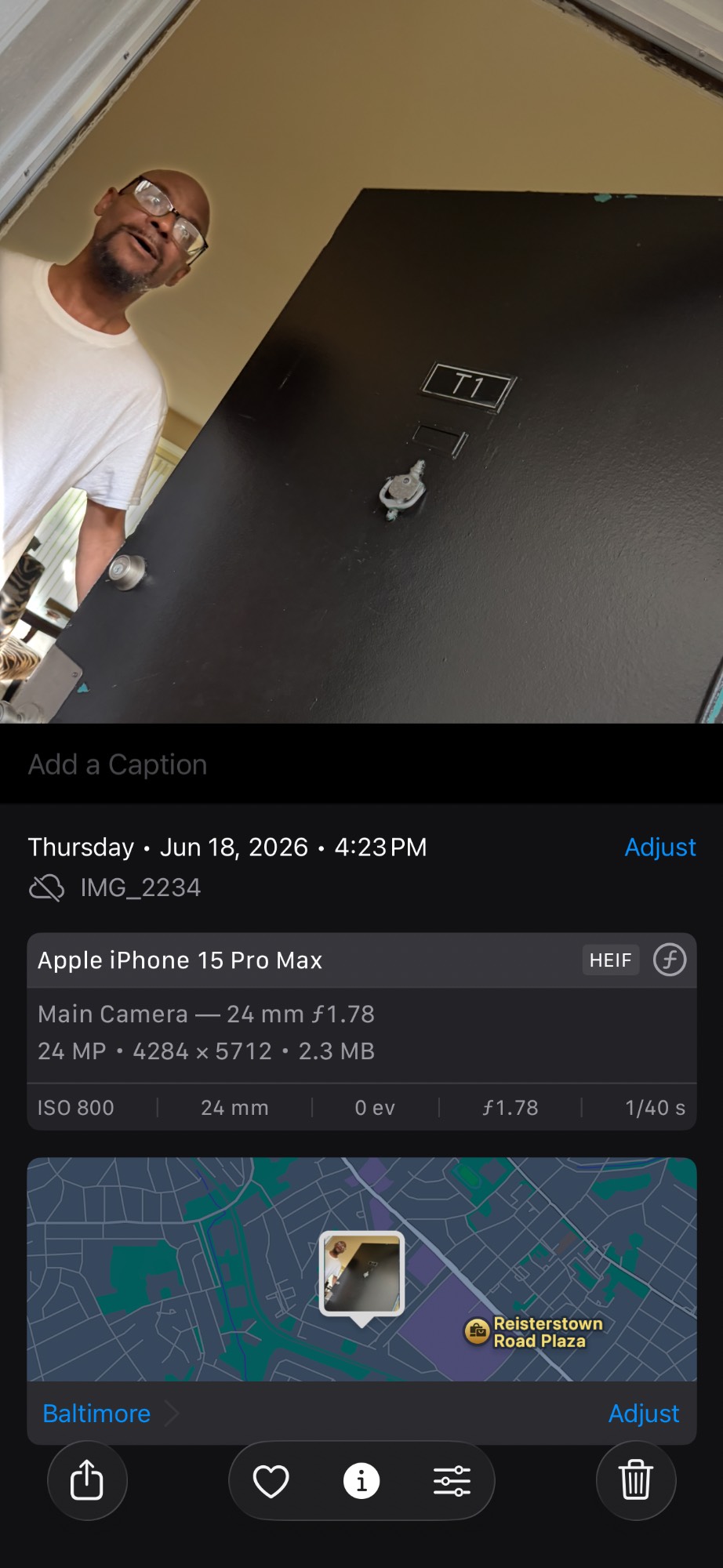The image size is (723, 1568).
Task: Tap the iCloud sync status icon
Action: (x=46, y=887)
